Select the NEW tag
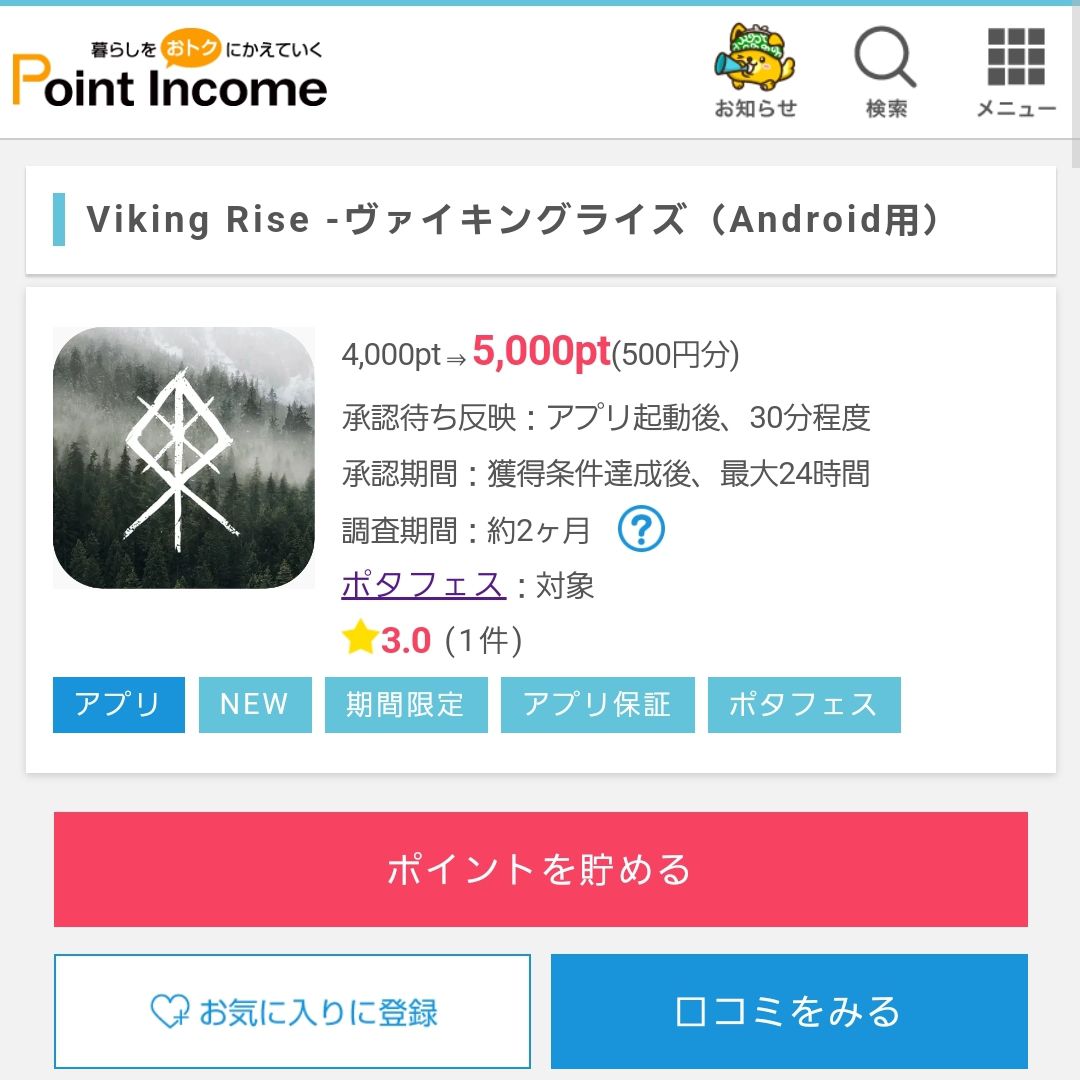 point(254,705)
